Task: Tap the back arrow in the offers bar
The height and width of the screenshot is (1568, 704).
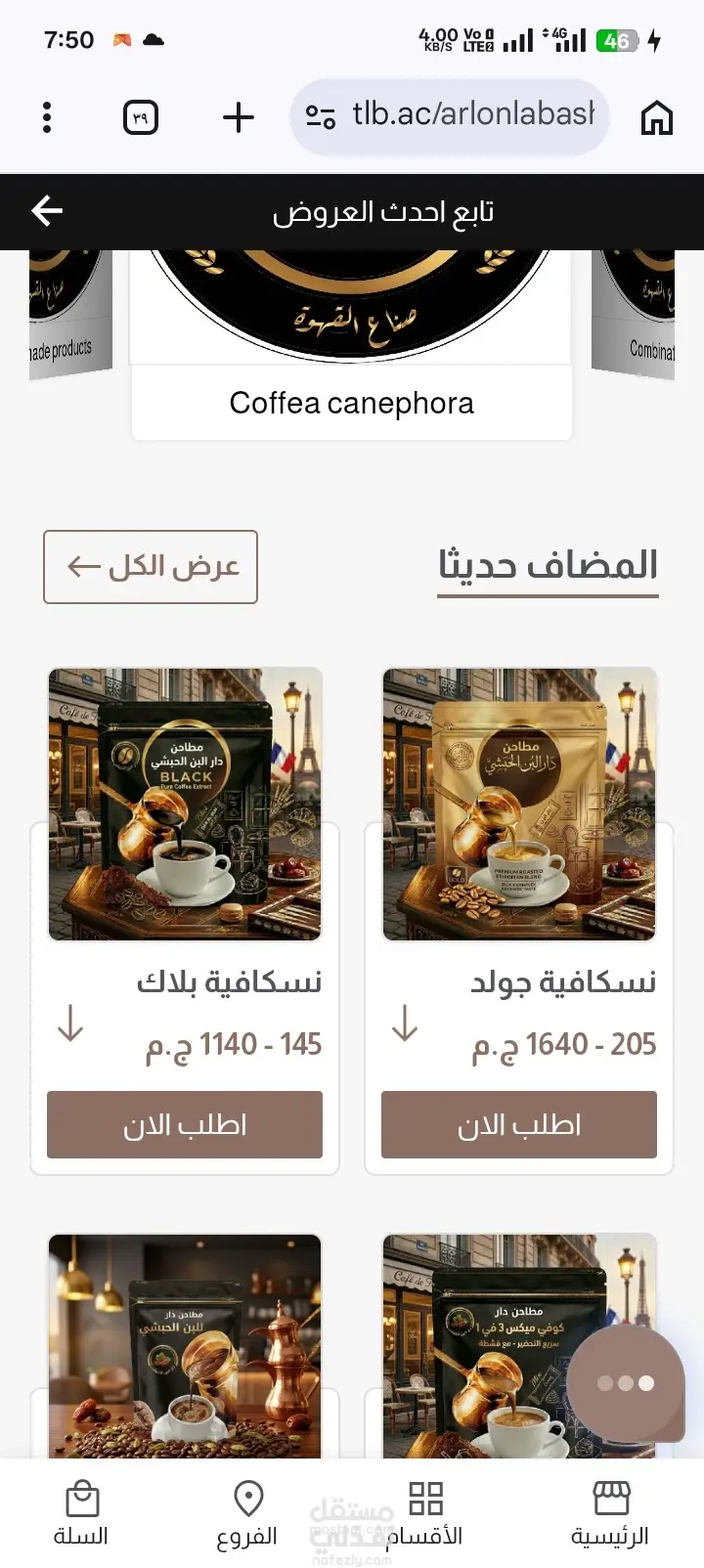Action: 47,210
